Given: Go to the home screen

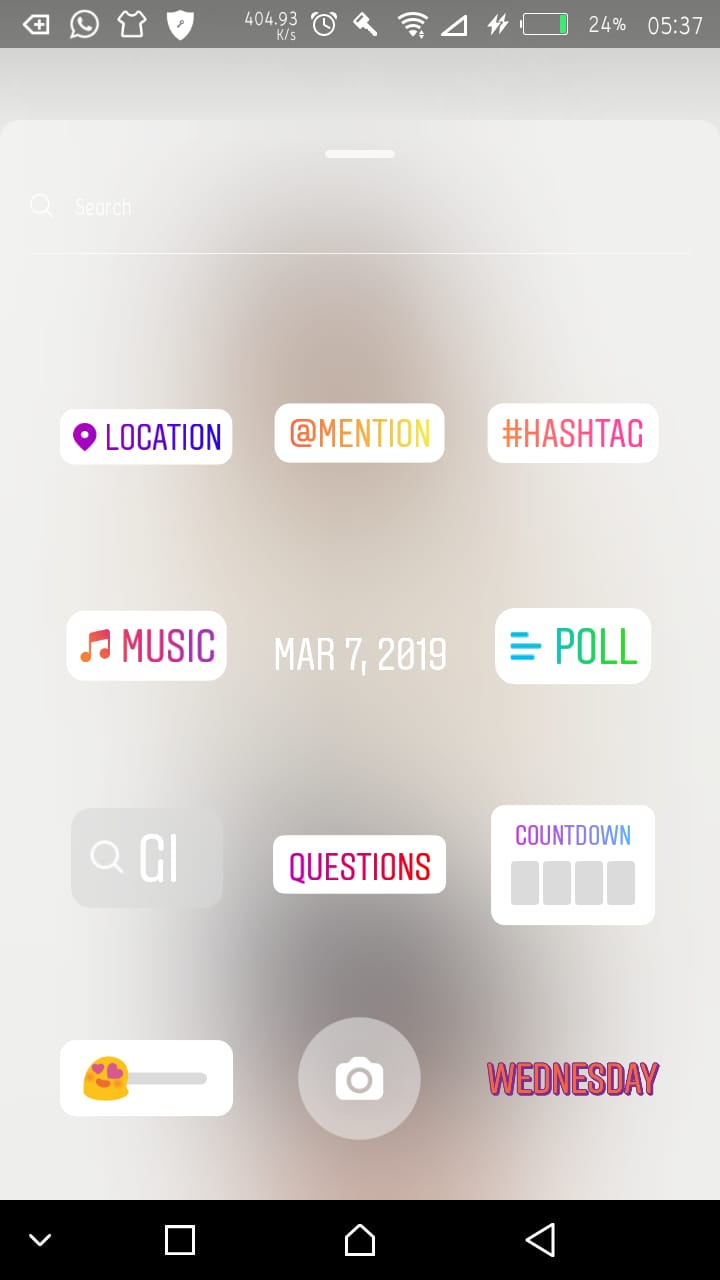Looking at the screenshot, I should pyautogui.click(x=360, y=1240).
